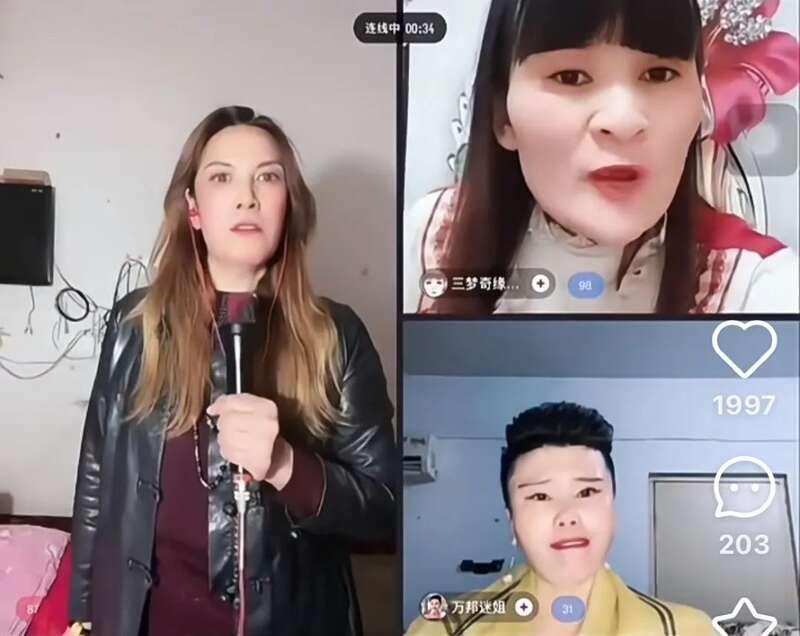This screenshot has width=800, height=636.
Task: Like the video with the heart icon
Action: [744, 350]
